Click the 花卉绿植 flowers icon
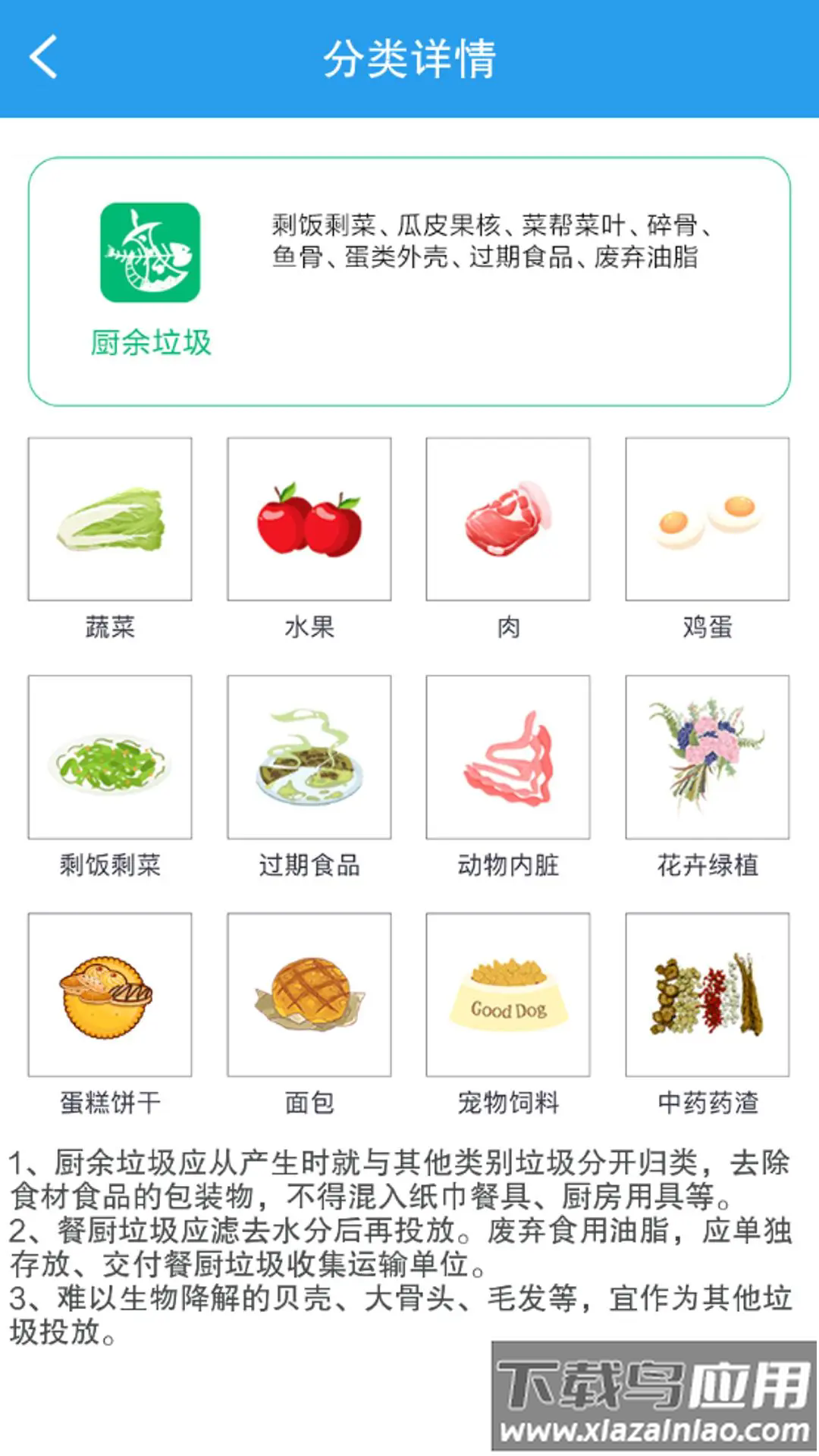819x1456 pixels. 708,758
